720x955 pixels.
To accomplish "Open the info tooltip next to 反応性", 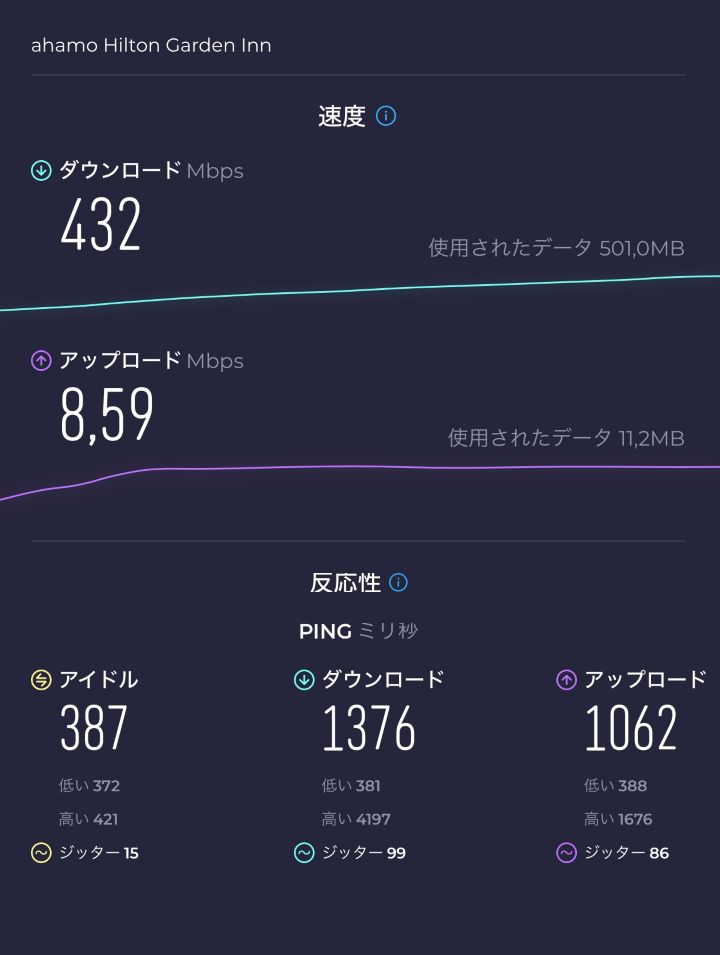I will click(x=399, y=582).
